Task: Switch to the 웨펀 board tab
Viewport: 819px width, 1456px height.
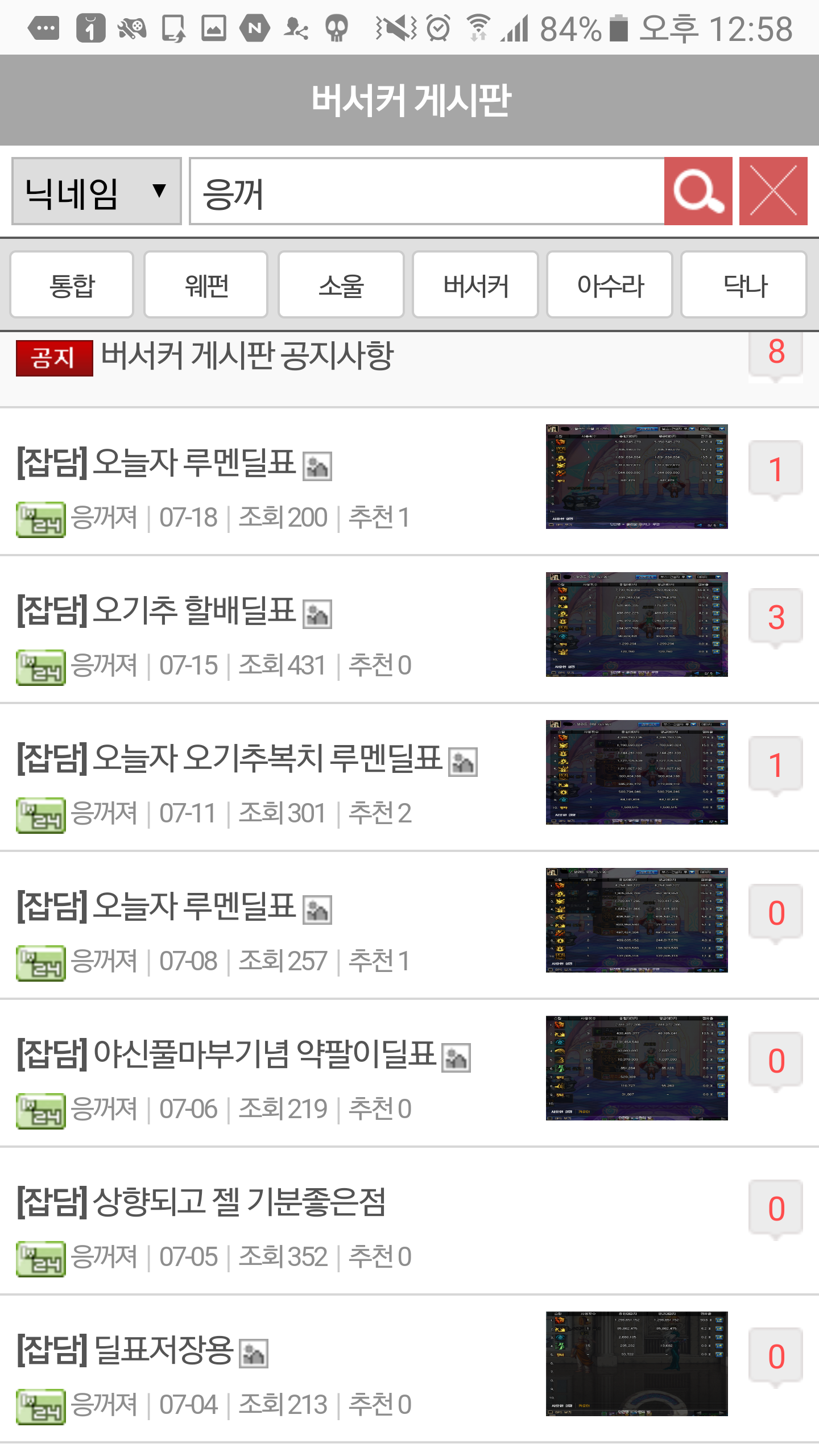Action: pyautogui.click(x=206, y=284)
